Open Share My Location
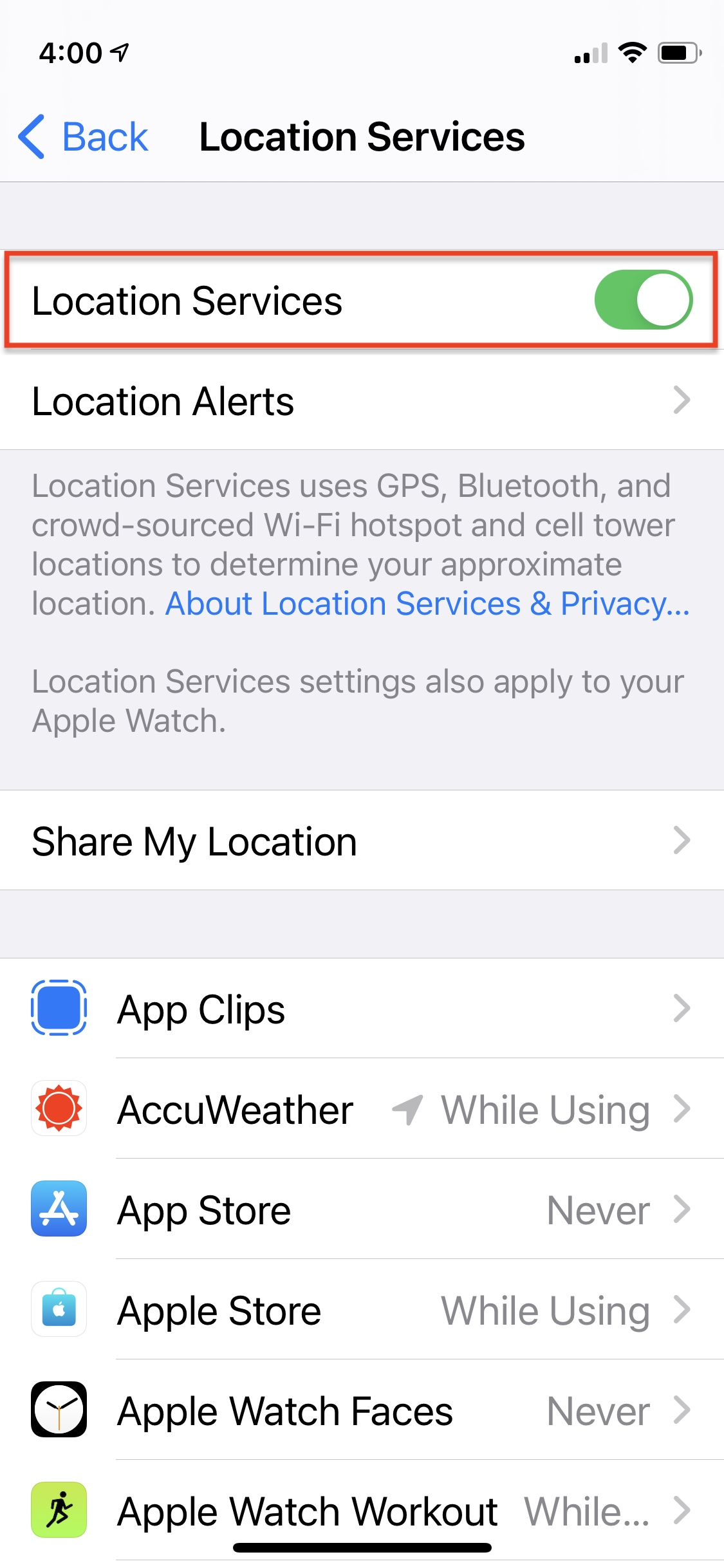Image resolution: width=724 pixels, height=1568 pixels. coord(362,841)
